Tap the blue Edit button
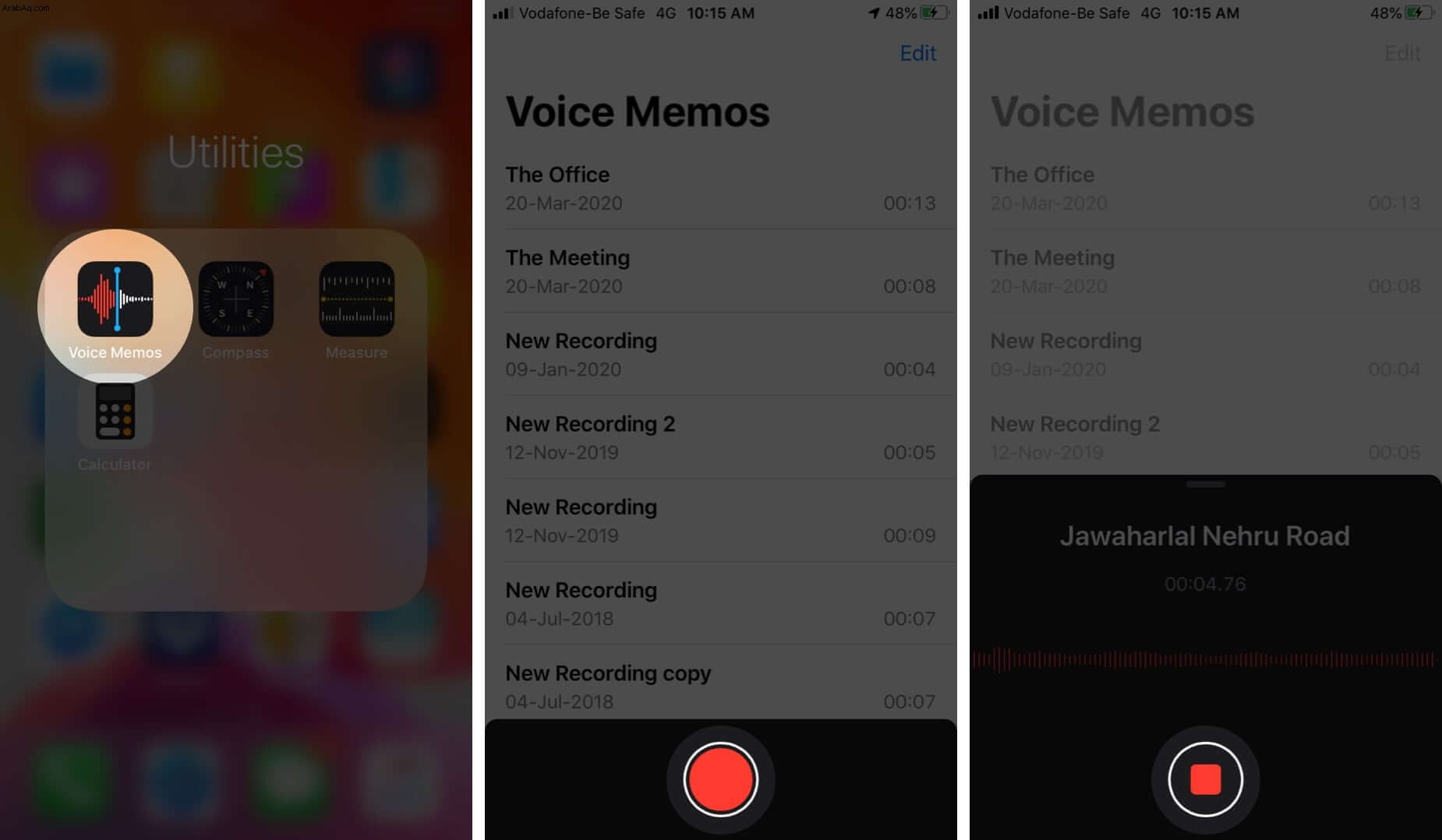Viewport: 1442px width, 840px height. [917, 53]
